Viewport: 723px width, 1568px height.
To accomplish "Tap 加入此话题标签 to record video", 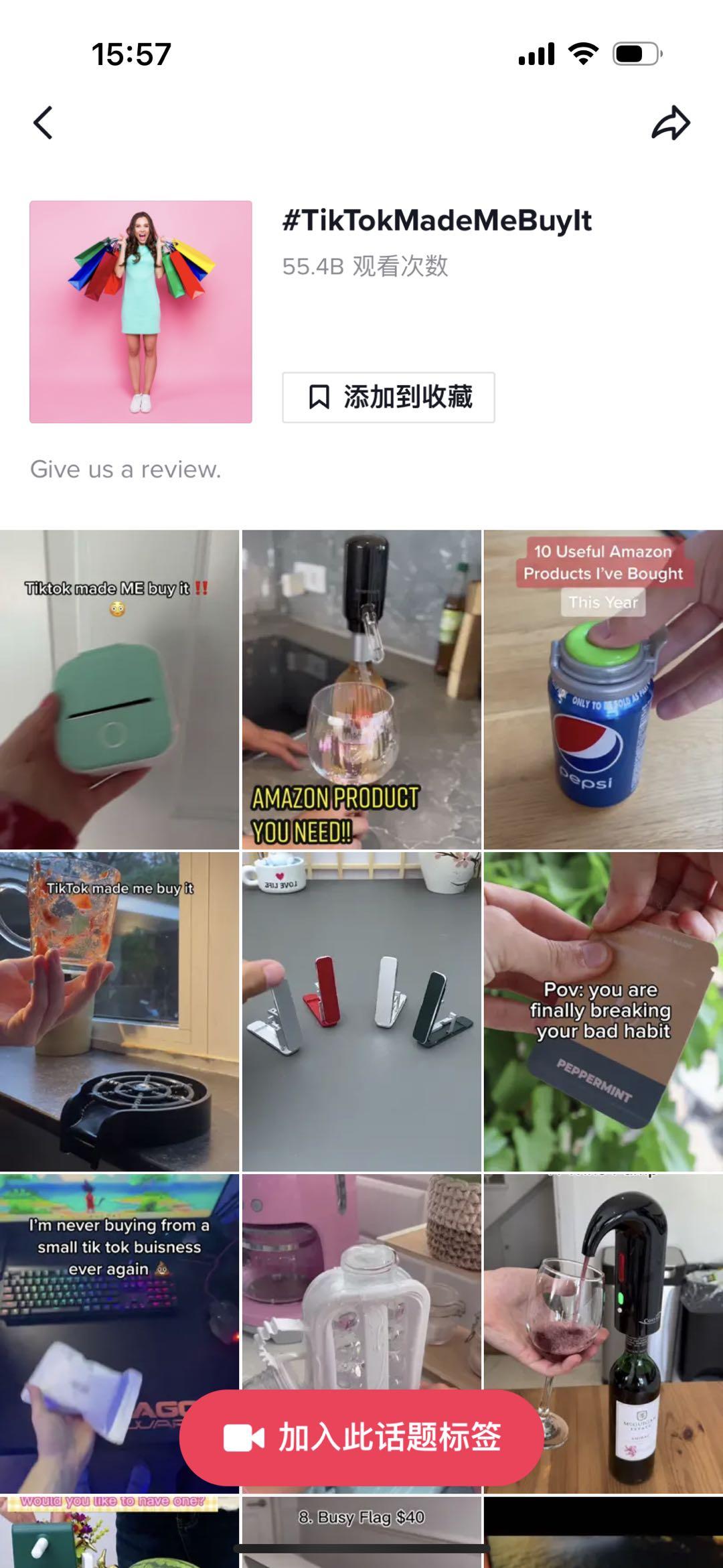I will 361,1437.
